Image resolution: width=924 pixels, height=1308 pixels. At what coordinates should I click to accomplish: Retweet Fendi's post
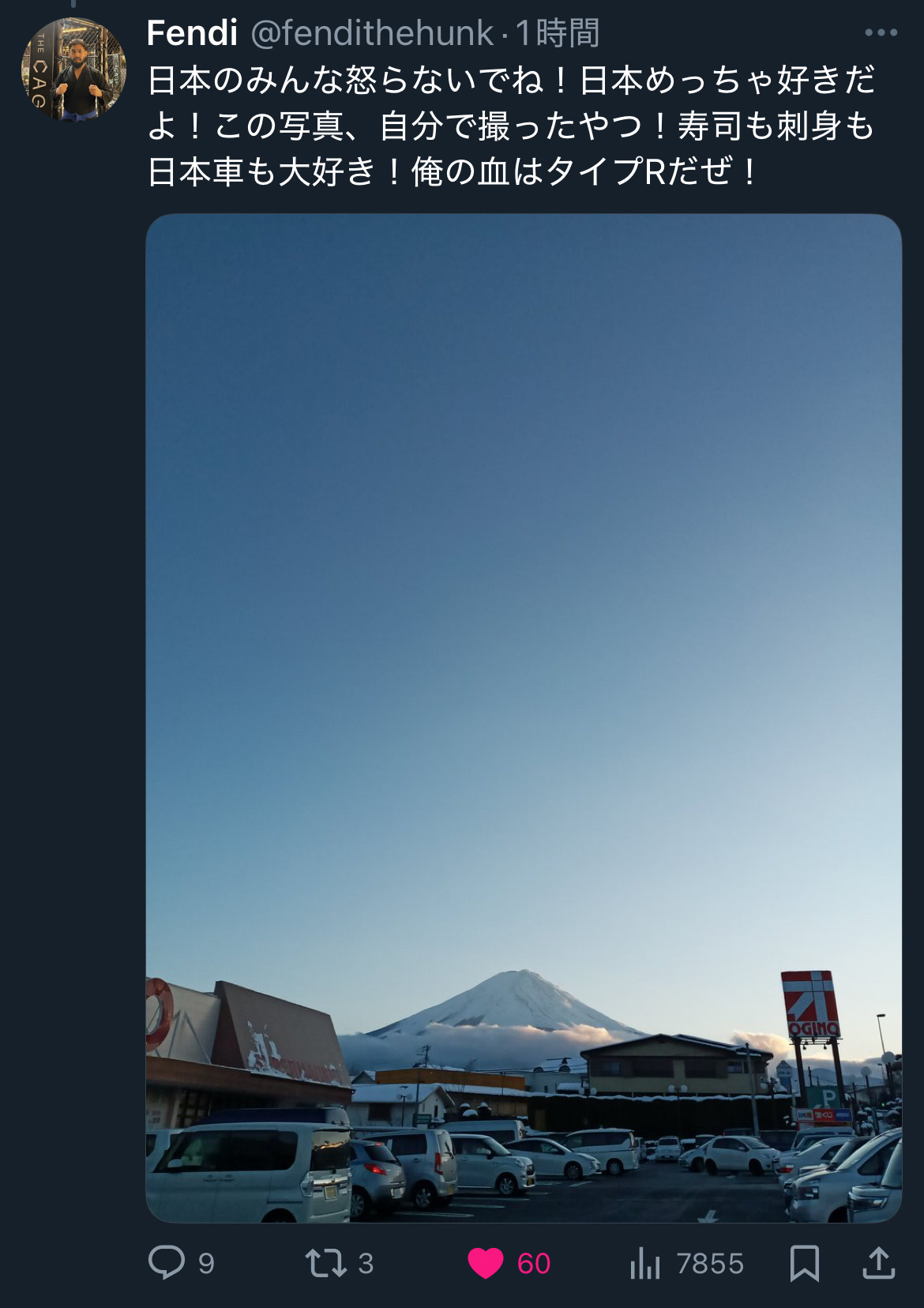pos(326,1262)
